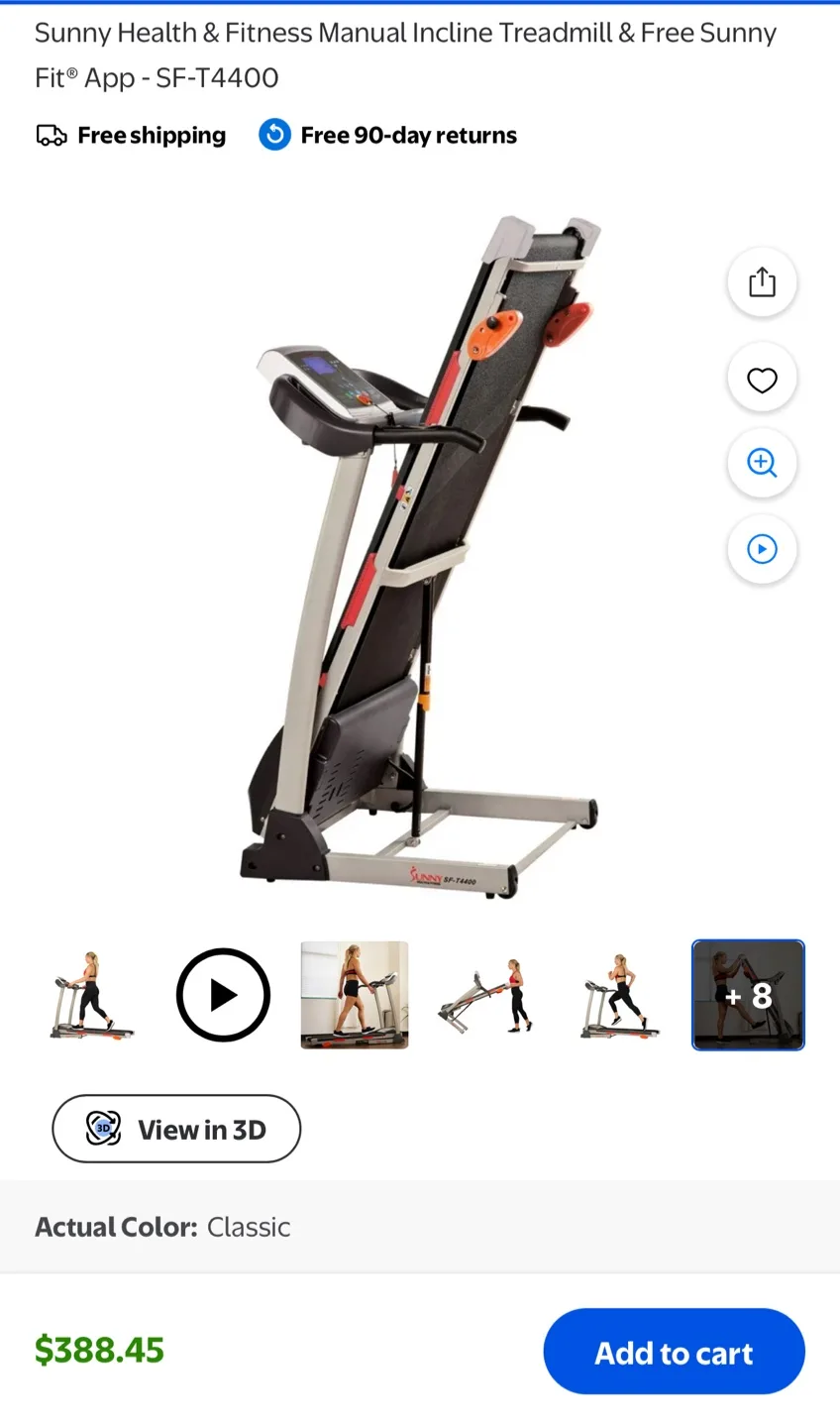Zoom into the product image
Screen dimensions: 840x1427
(x=762, y=463)
